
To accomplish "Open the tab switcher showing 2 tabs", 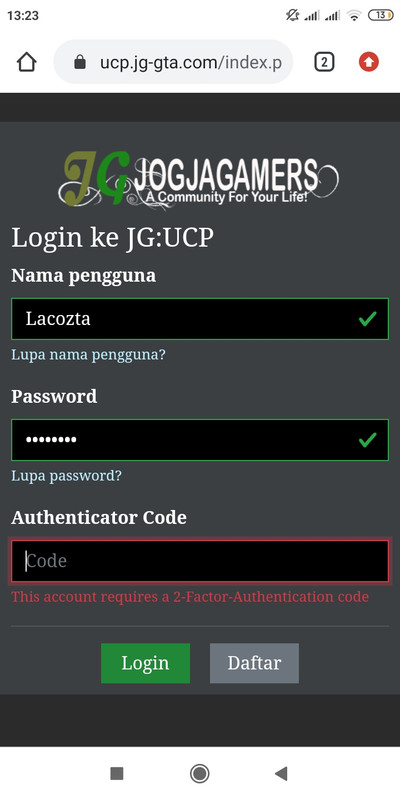I will pyautogui.click(x=324, y=62).
